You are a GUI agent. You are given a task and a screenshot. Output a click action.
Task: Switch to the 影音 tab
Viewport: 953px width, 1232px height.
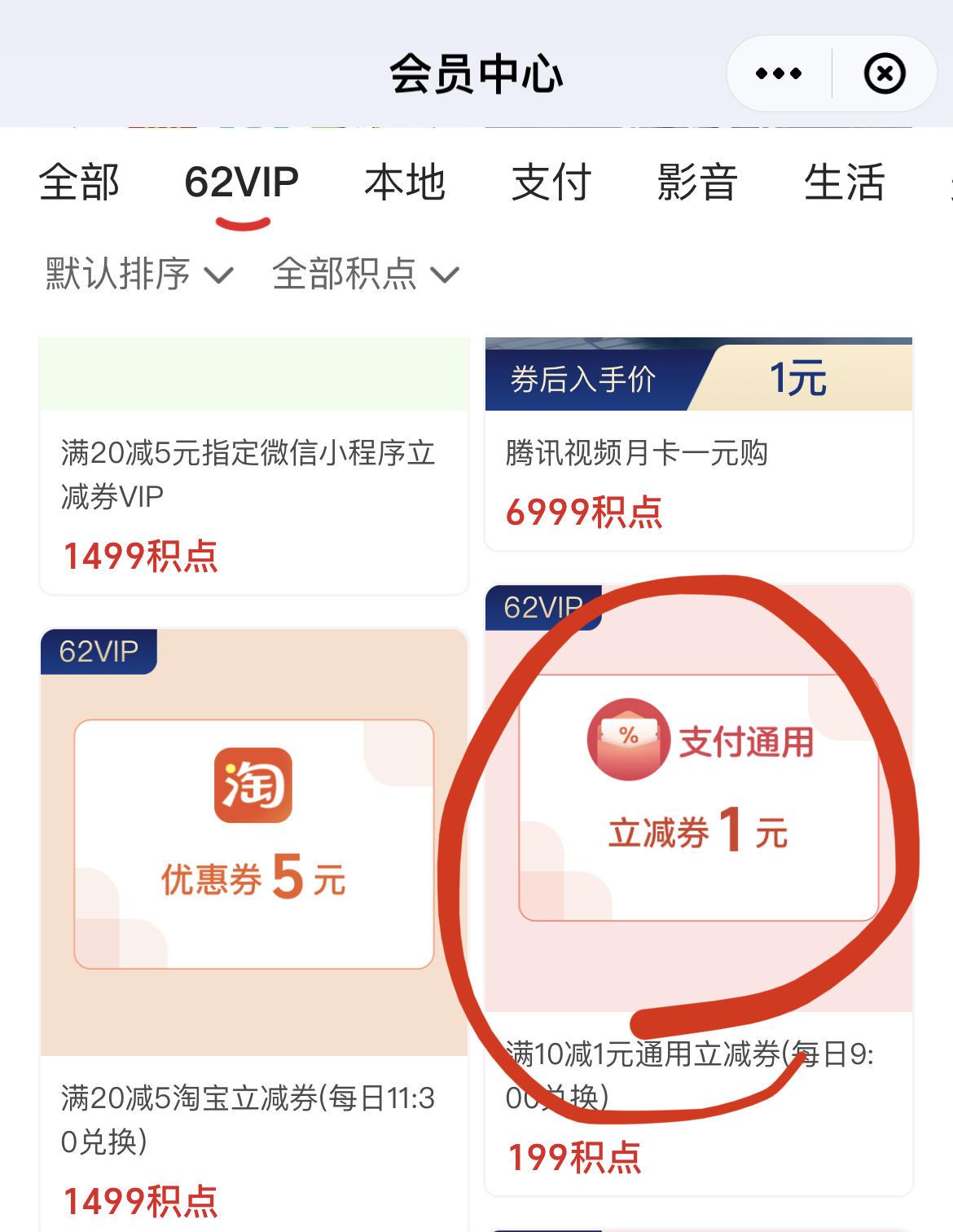click(x=698, y=182)
